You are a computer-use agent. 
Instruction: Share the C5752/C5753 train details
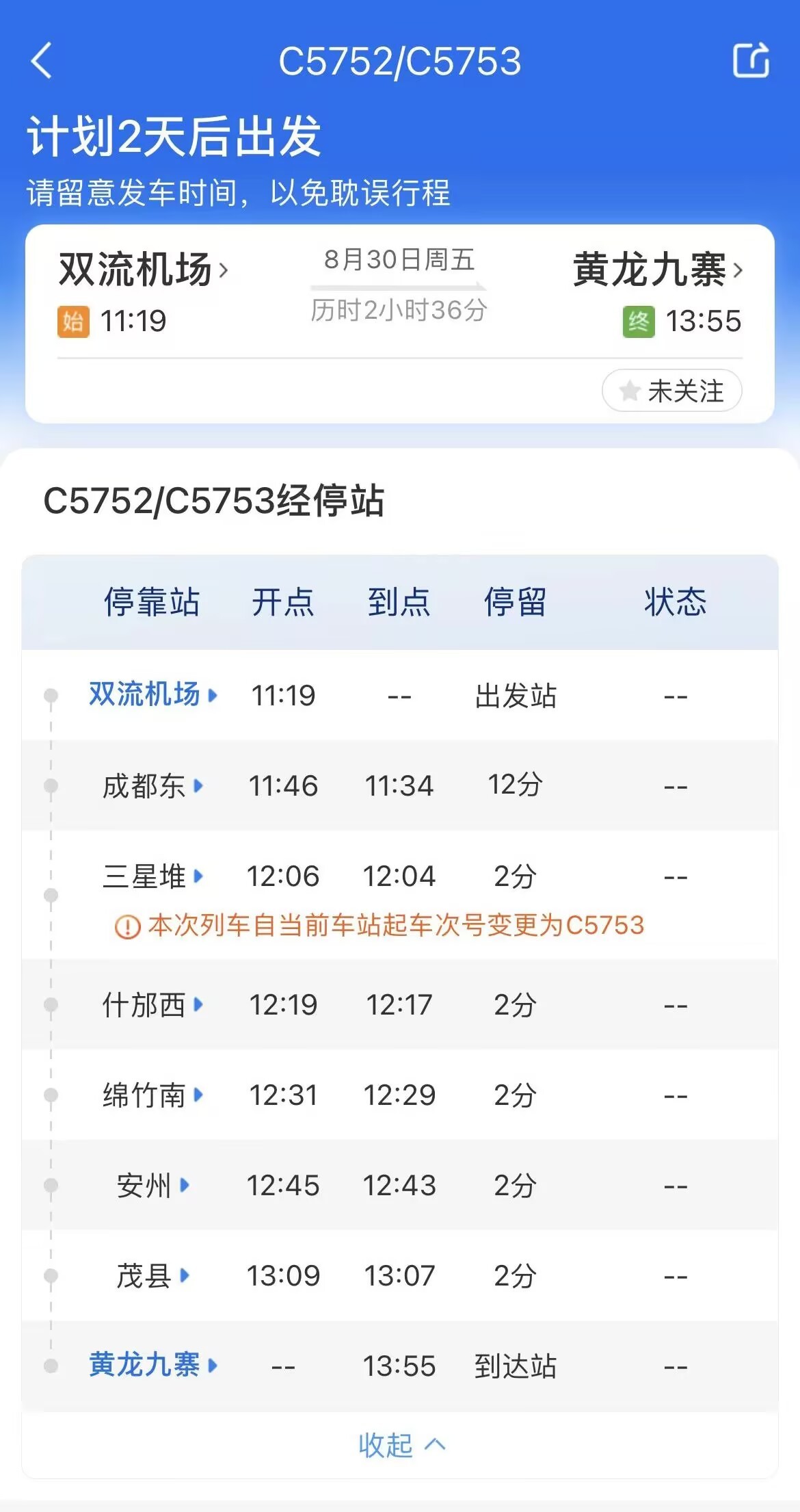coord(750,61)
